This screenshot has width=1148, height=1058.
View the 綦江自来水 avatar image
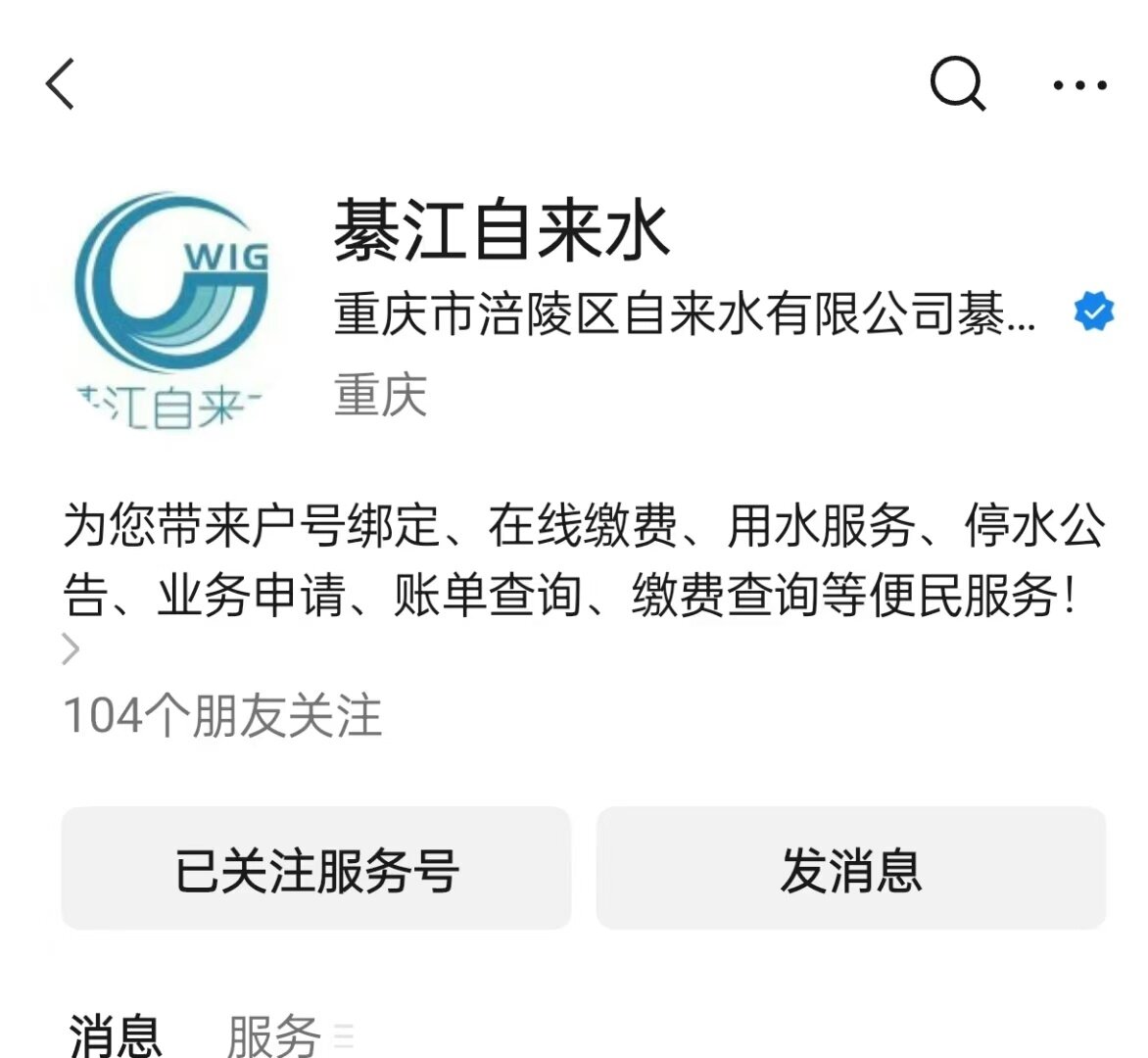171,312
